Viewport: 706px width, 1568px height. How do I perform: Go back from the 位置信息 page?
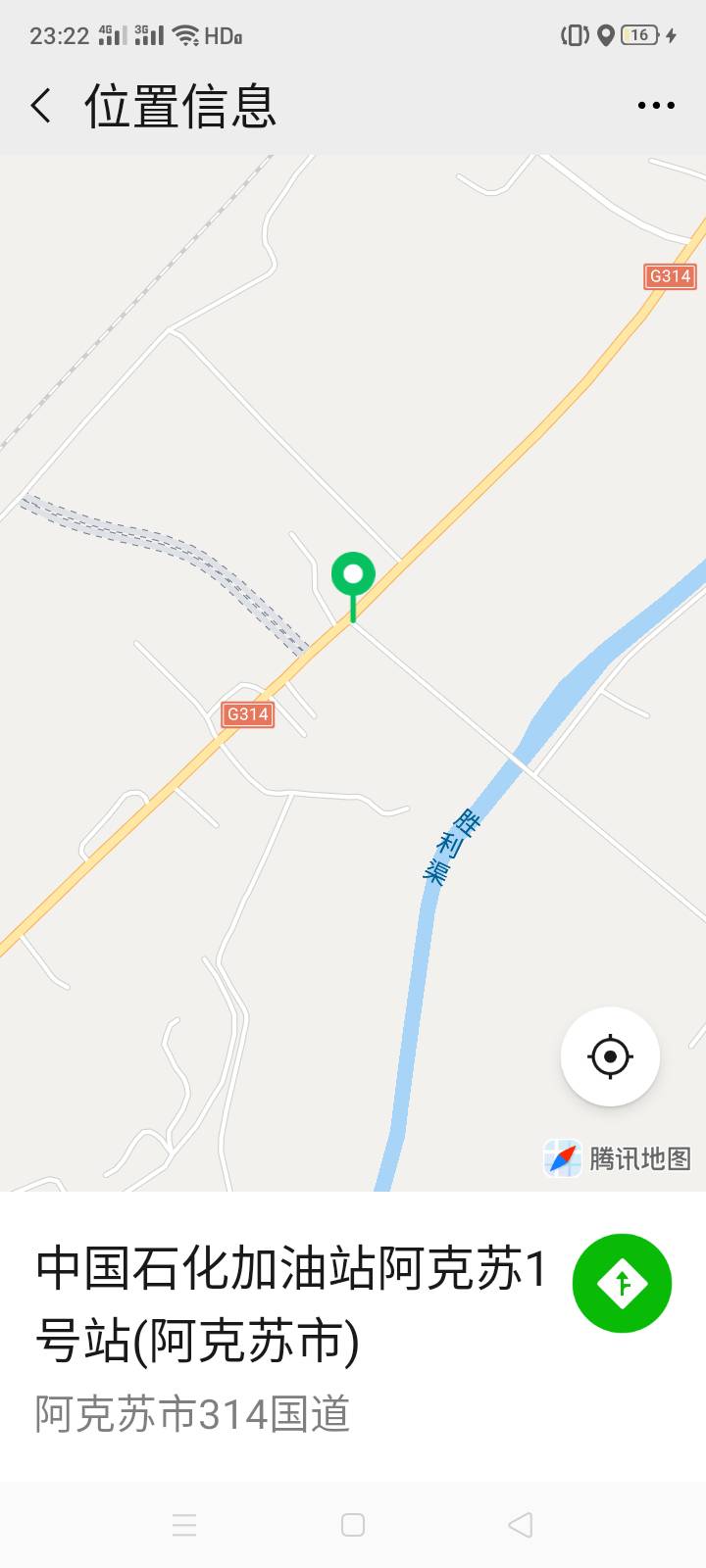pos(41,105)
